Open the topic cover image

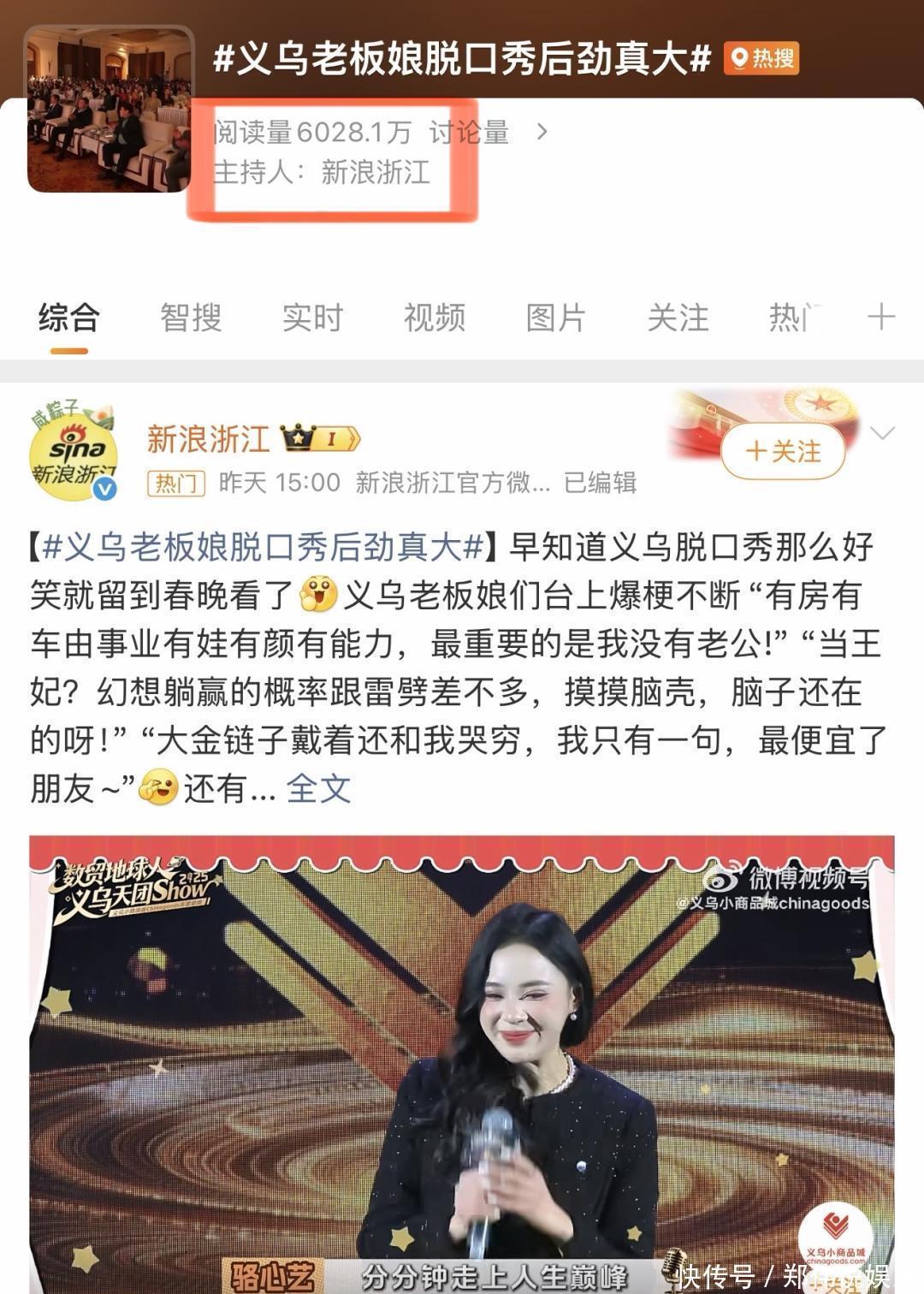tap(109, 109)
